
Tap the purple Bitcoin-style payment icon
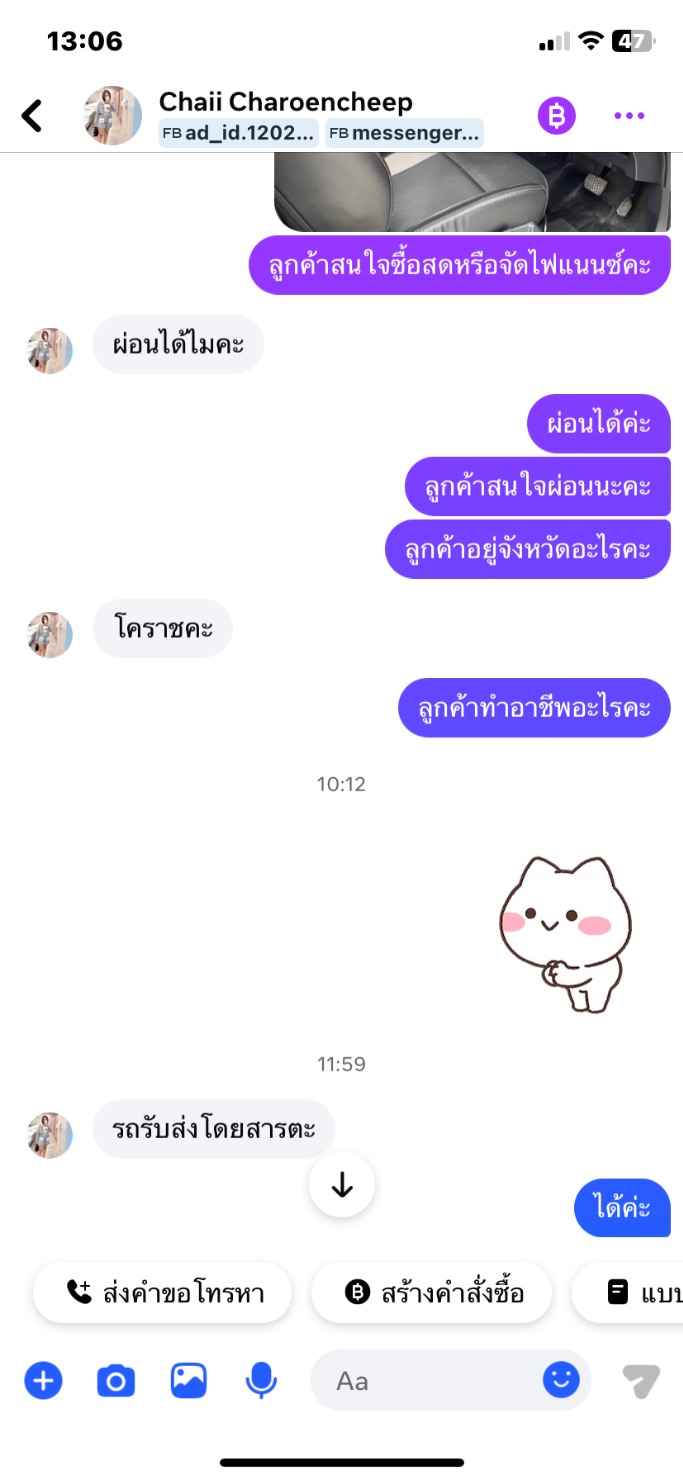[x=557, y=116]
